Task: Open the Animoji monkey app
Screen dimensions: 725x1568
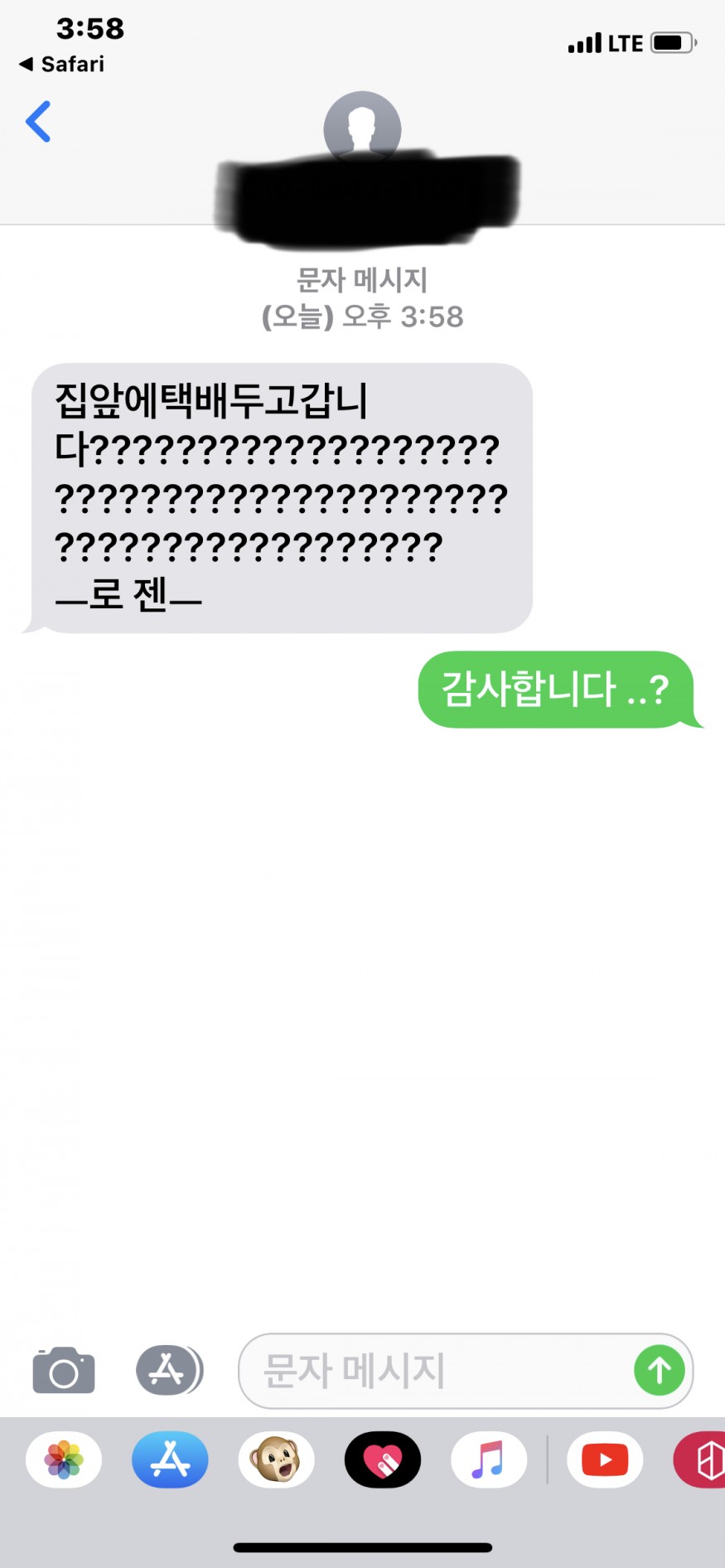Action: pos(276,1460)
